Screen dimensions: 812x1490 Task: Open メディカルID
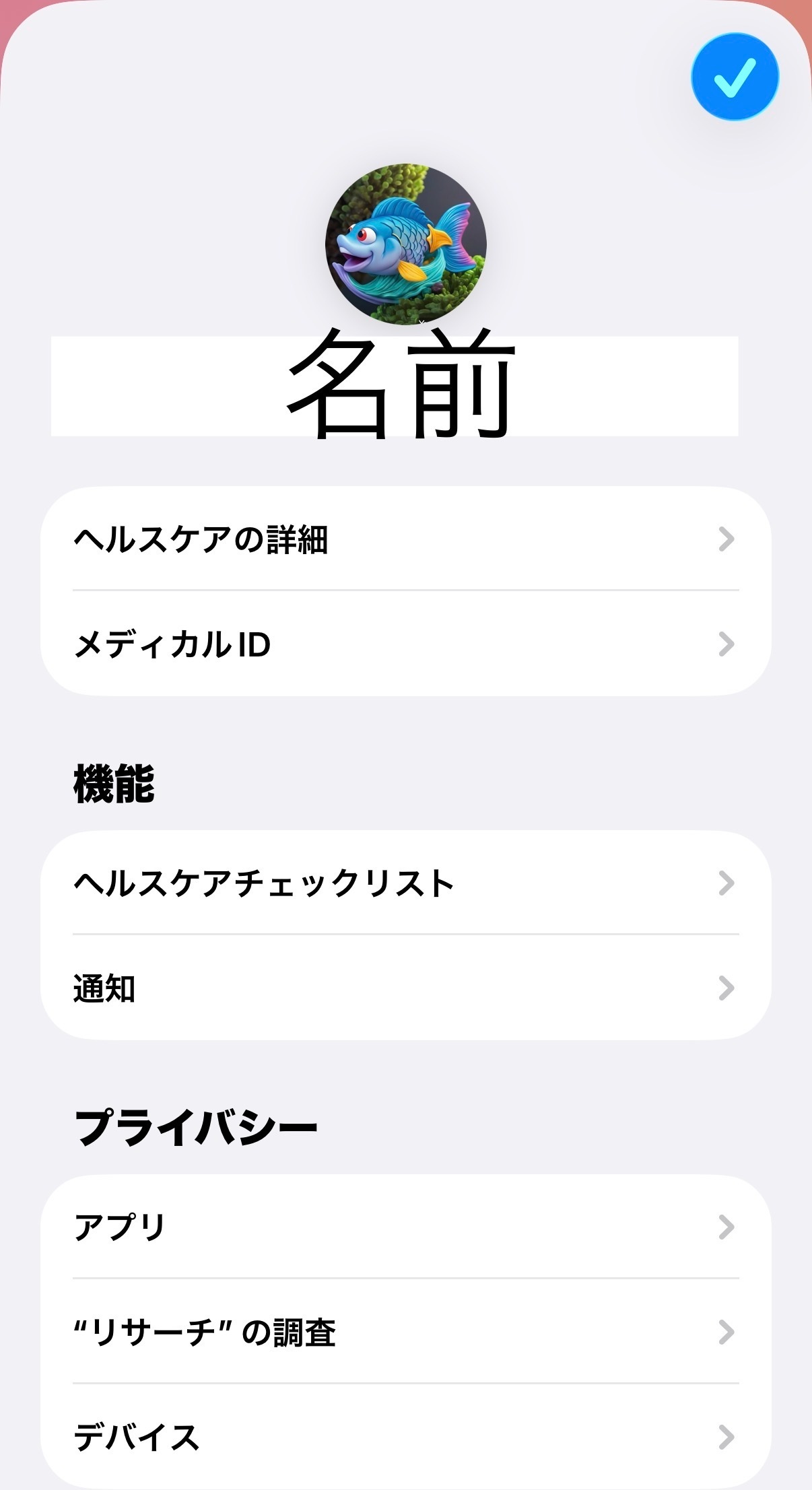405,644
